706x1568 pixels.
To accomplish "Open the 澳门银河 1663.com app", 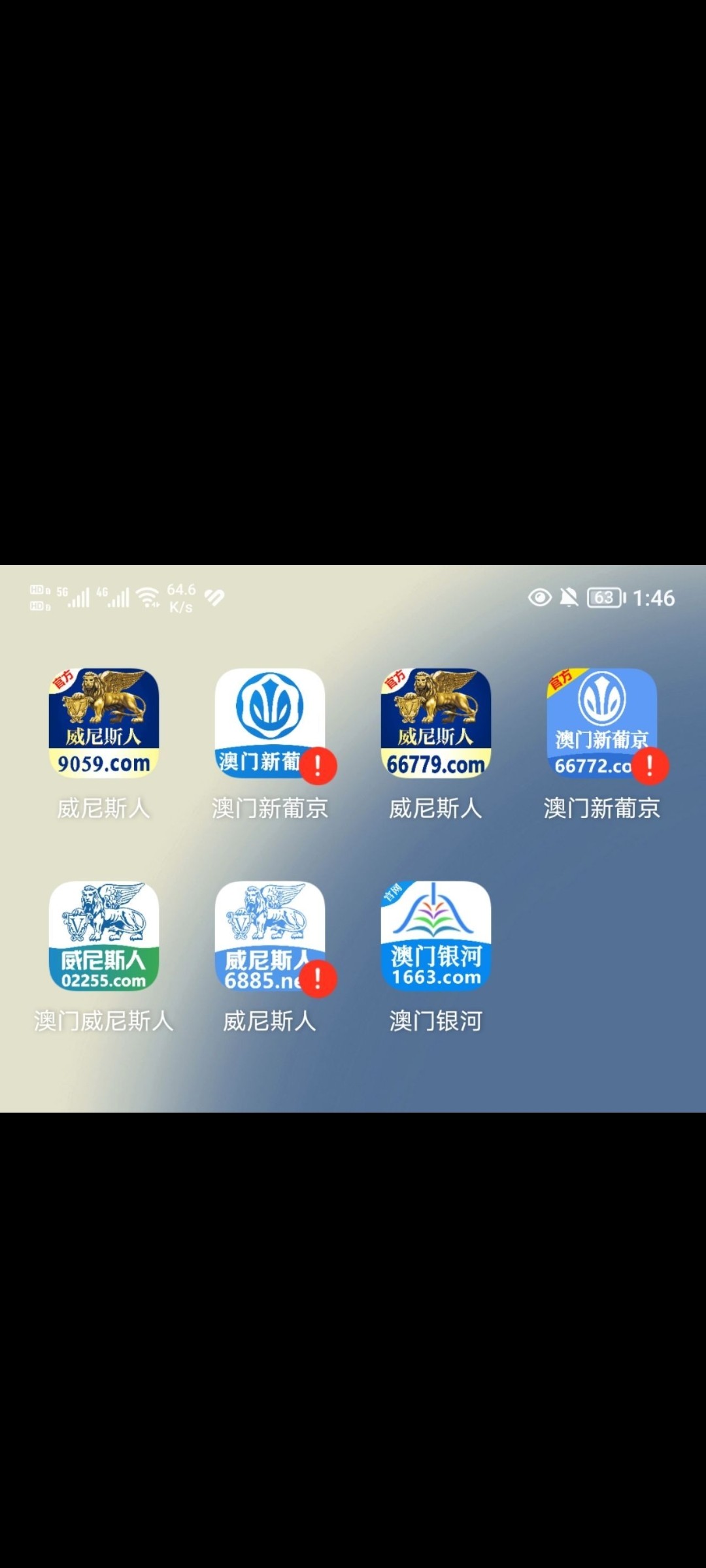I will (435, 936).
